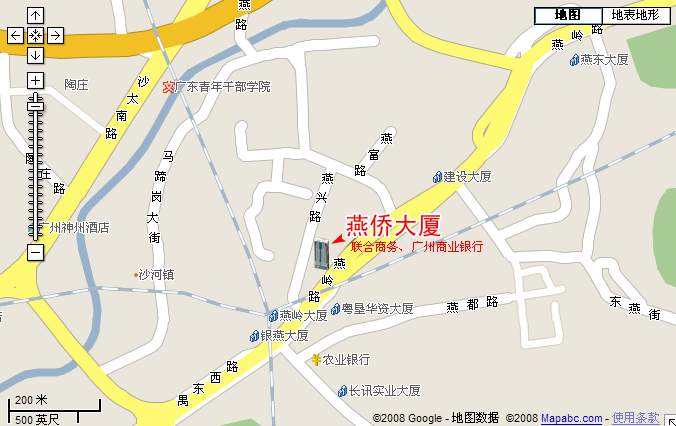The height and width of the screenshot is (426, 676).
Task: Pan the map left with arrow
Action: (15, 35)
